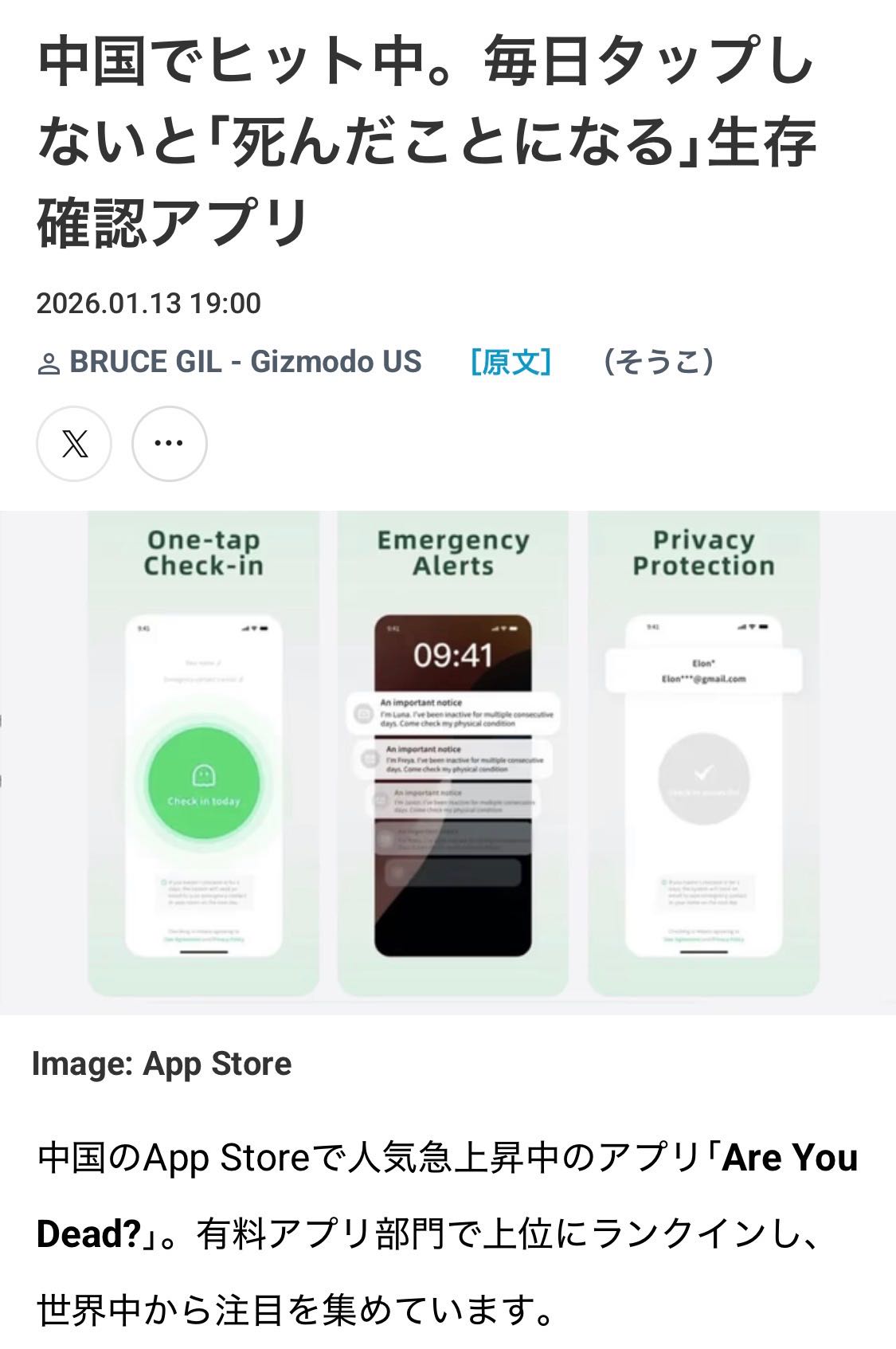Open the 原文 original article link
Viewport: 896px width, 1349px height.
click(511, 363)
